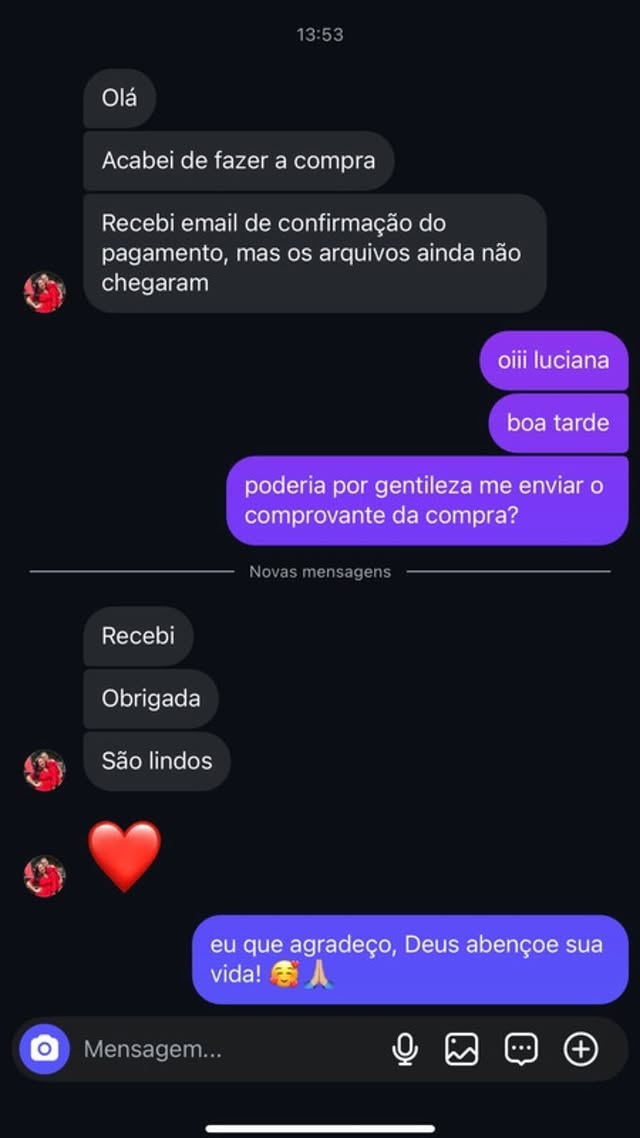Open the photo gallery picker
This screenshot has width=640, height=1138.
461,1049
